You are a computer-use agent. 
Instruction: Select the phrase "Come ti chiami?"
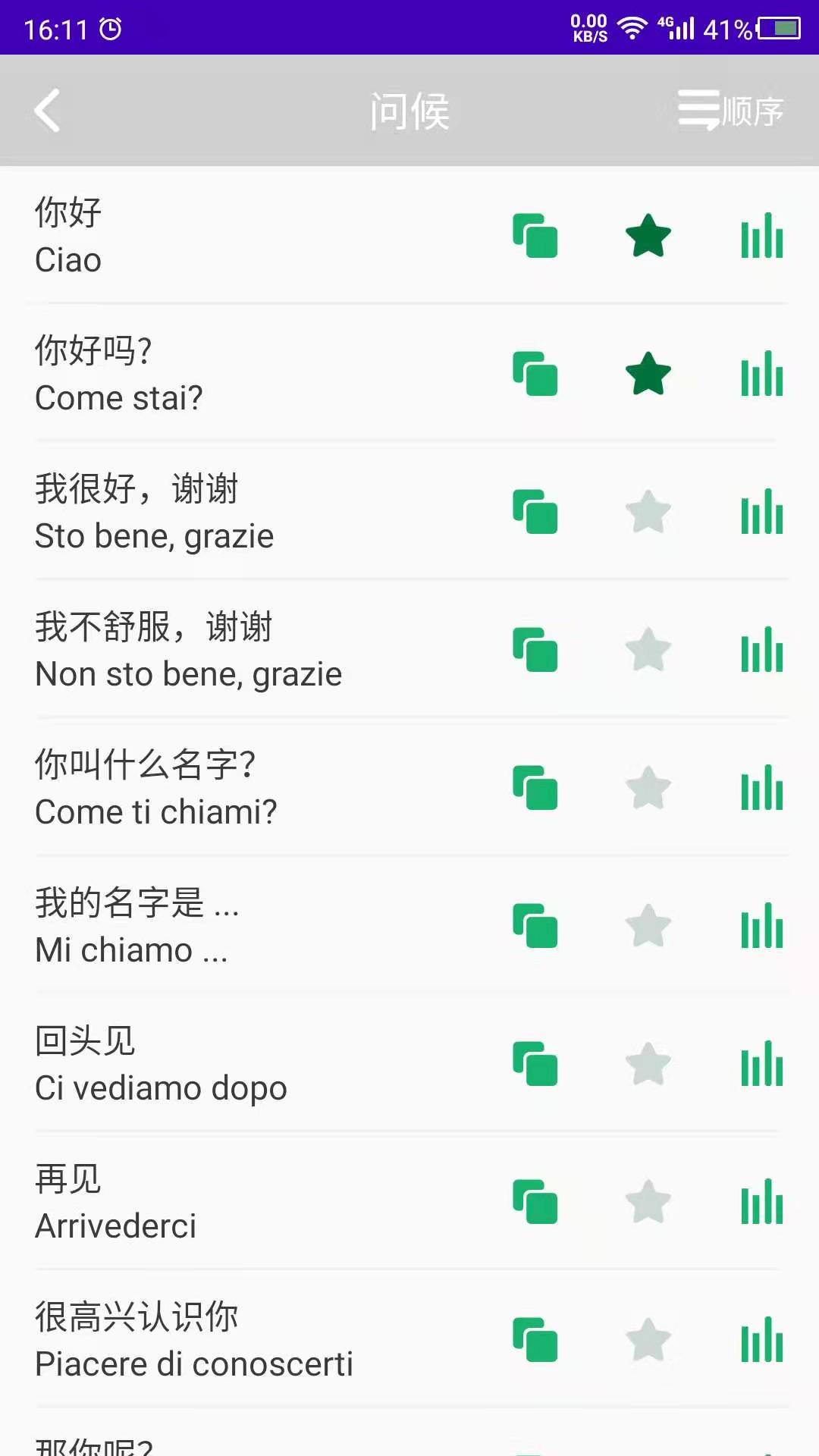coord(227,789)
